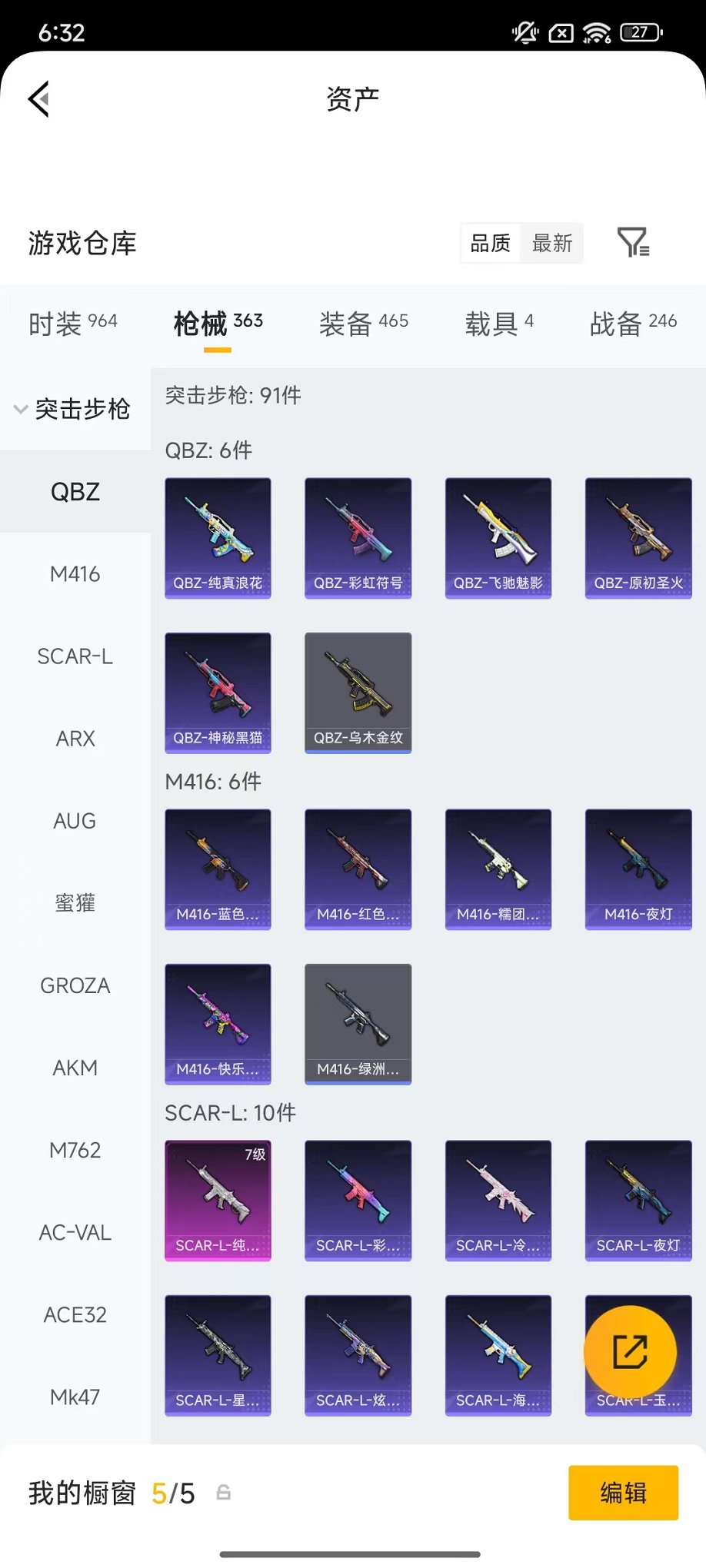Tap 编辑 to edit my showcase

[623, 1493]
